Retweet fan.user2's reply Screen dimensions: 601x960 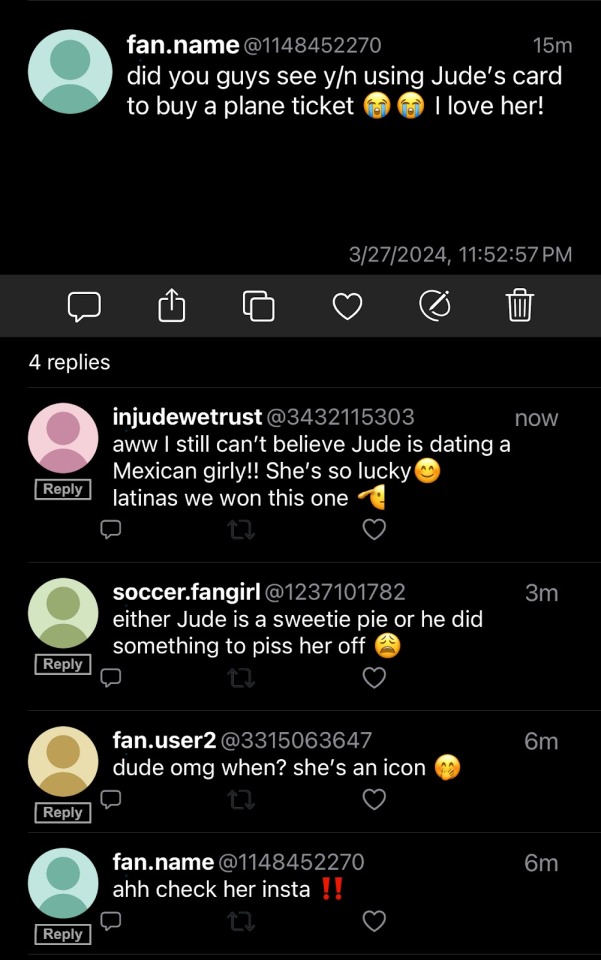(x=241, y=799)
